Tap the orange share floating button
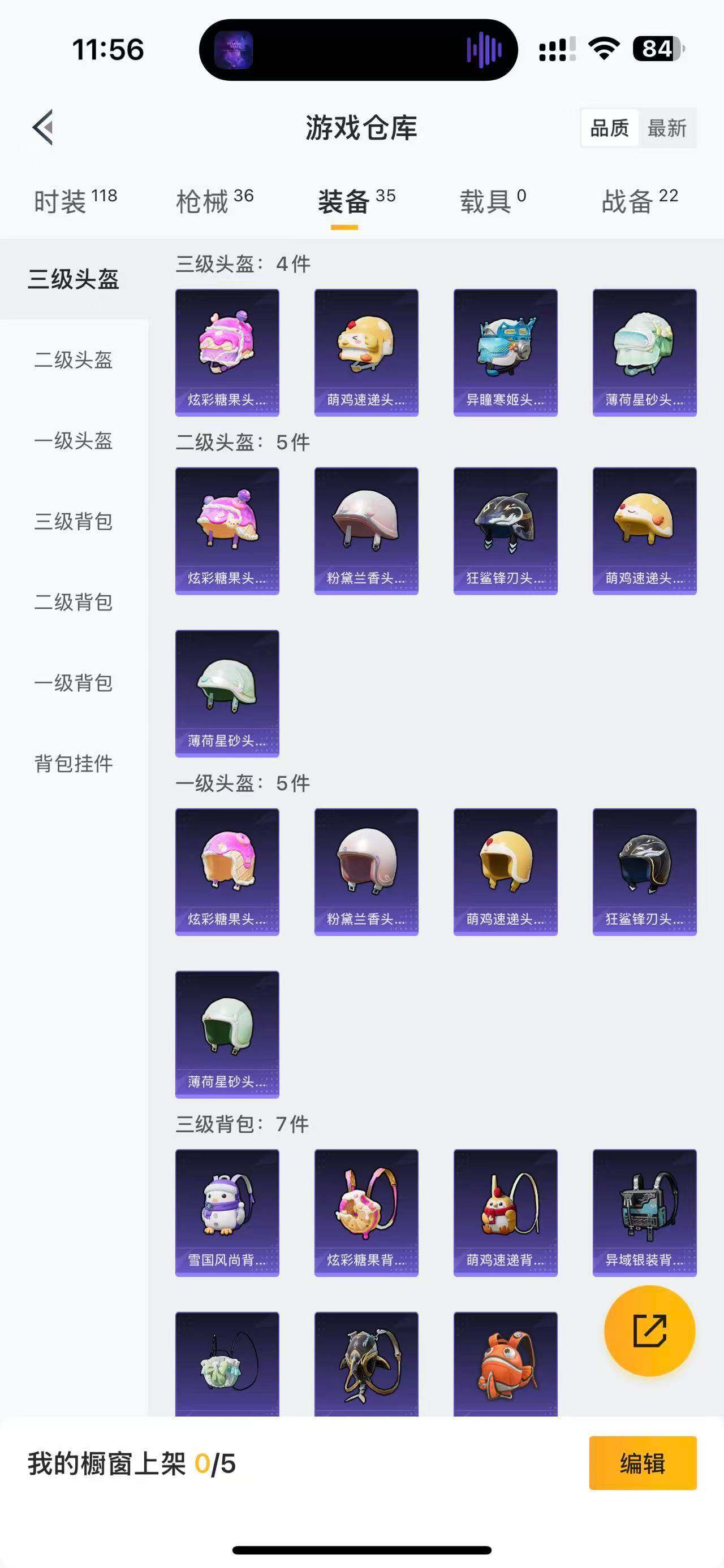This screenshot has width=724, height=1568. point(649,1331)
